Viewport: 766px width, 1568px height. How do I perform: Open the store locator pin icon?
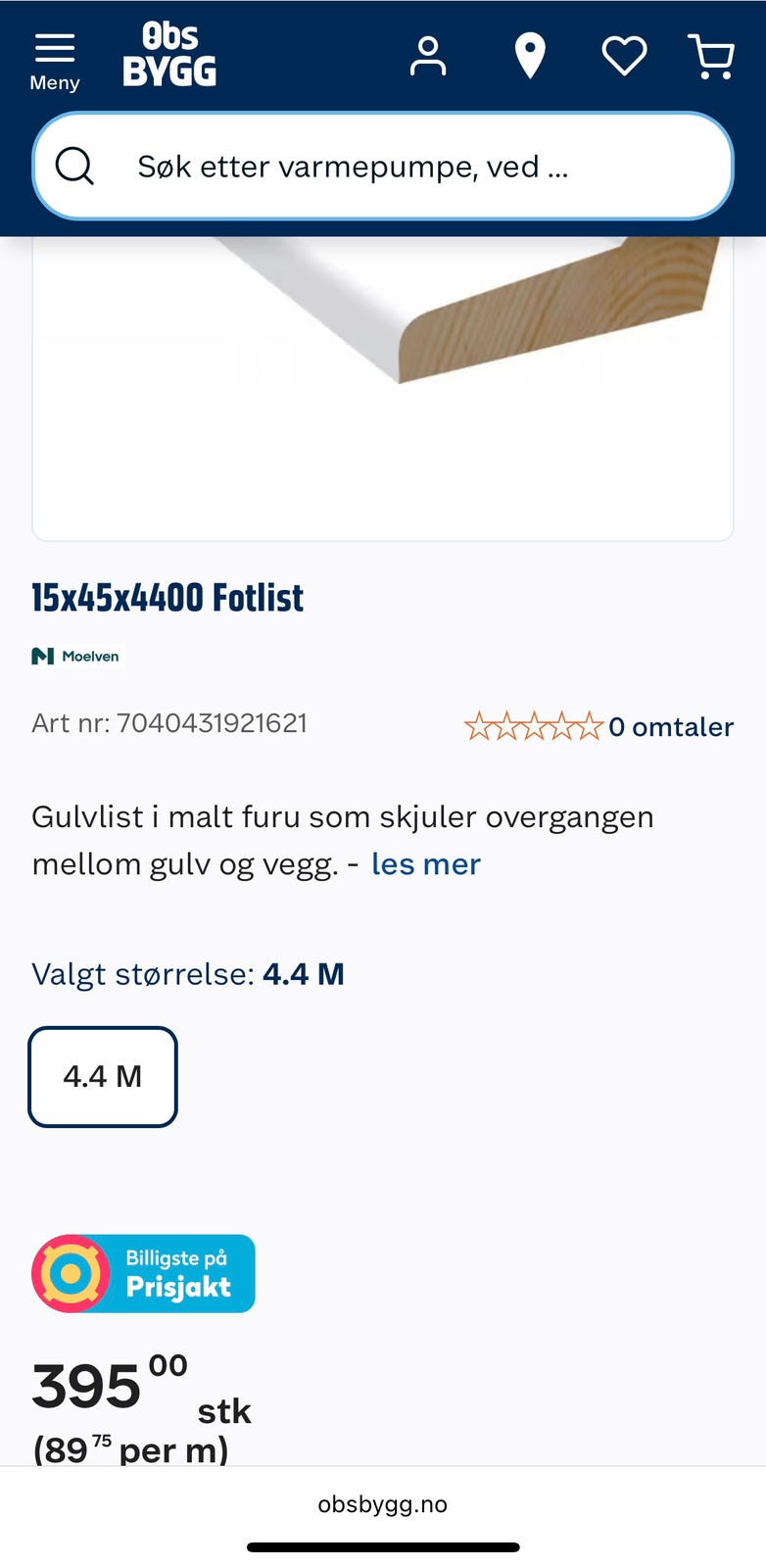tap(530, 57)
